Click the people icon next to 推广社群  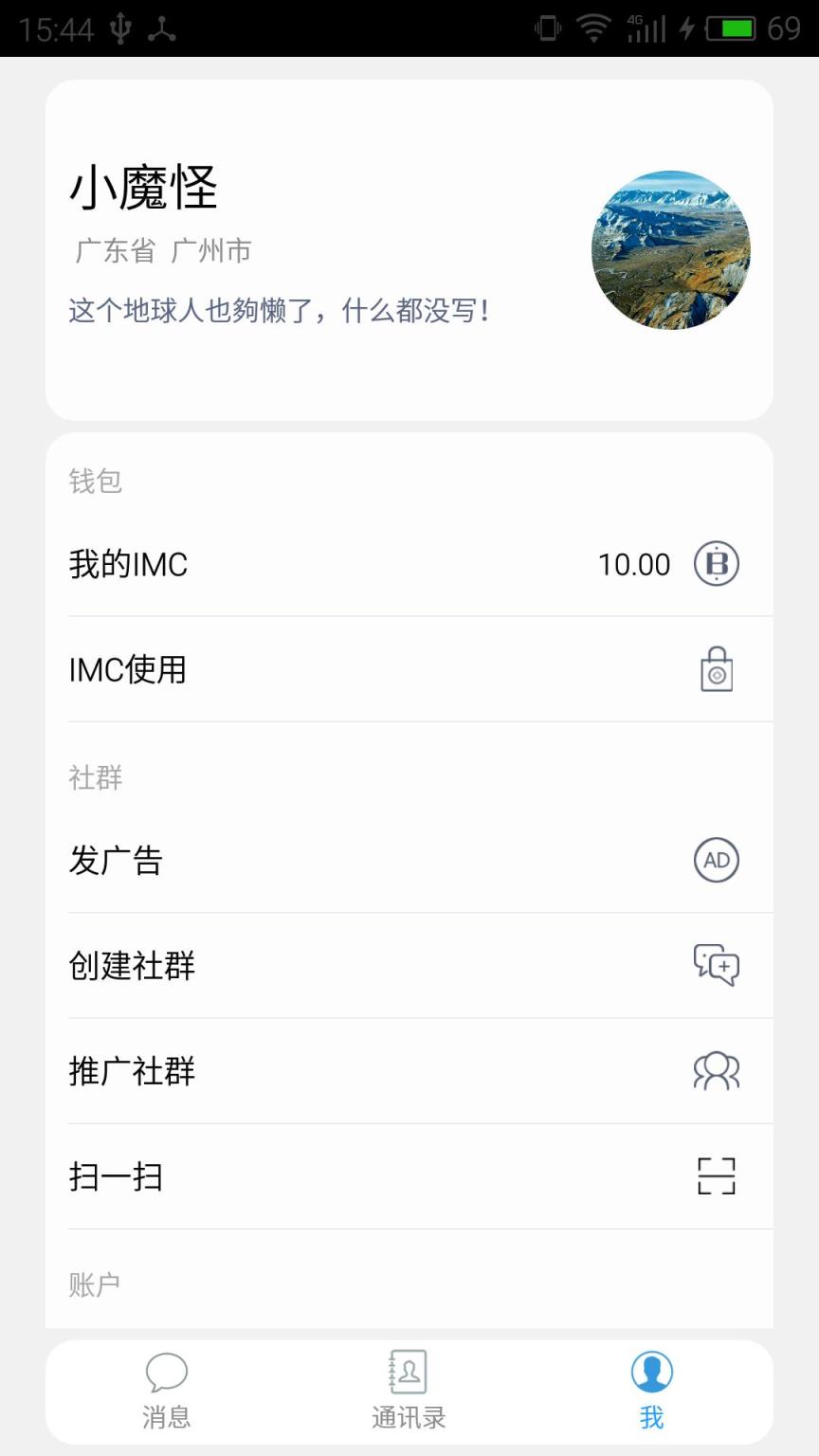tap(716, 1071)
